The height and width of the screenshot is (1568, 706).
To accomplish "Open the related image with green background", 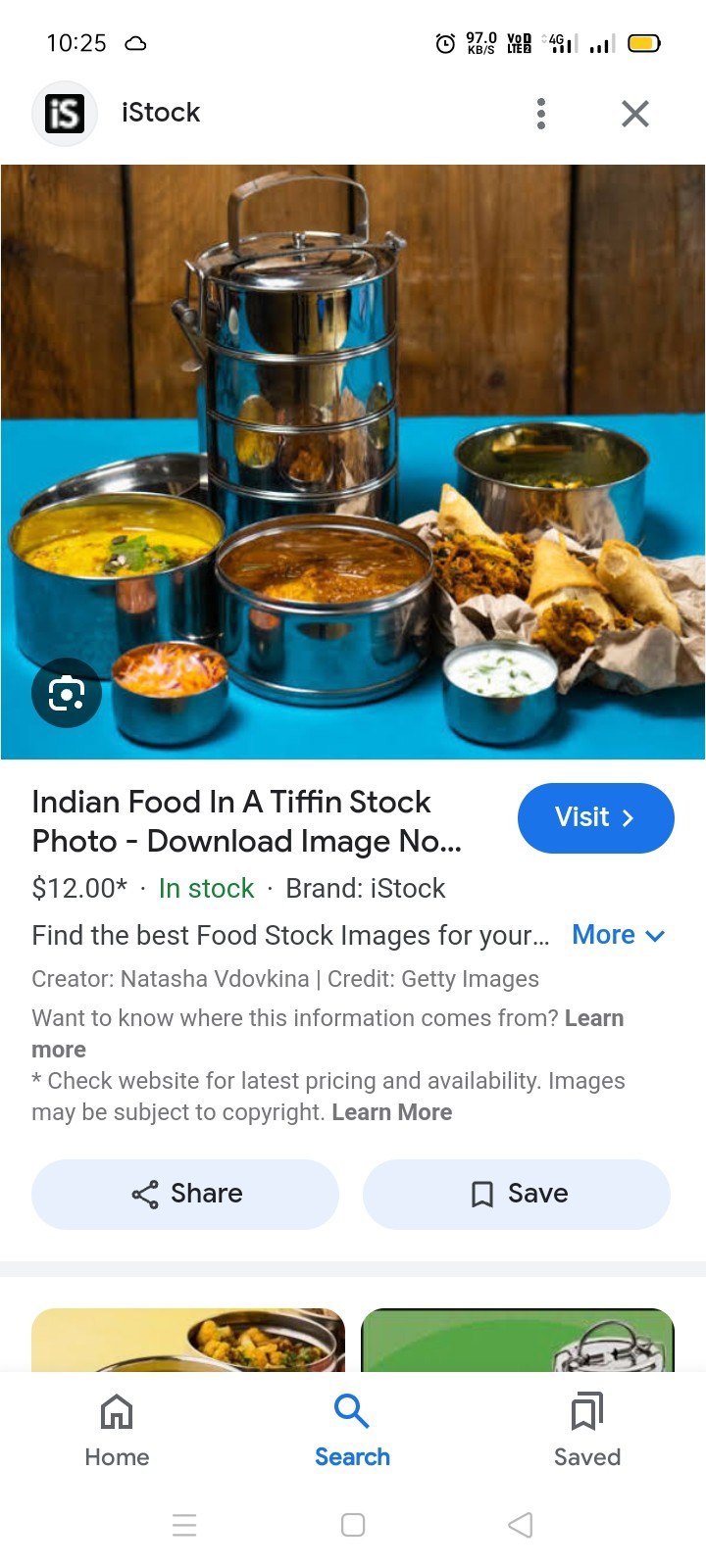I will tap(518, 1340).
